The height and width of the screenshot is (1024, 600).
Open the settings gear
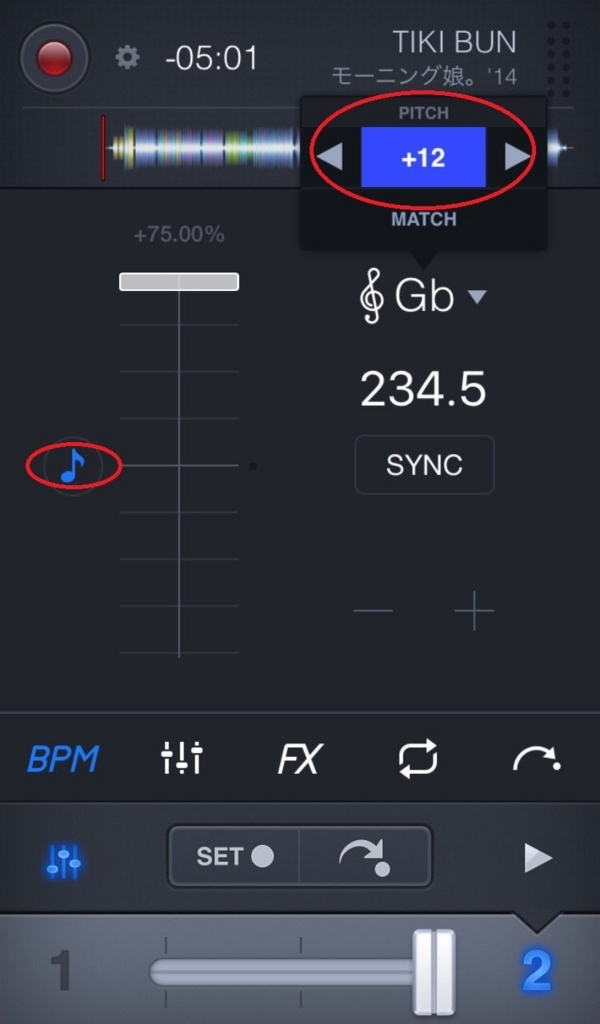point(128,57)
